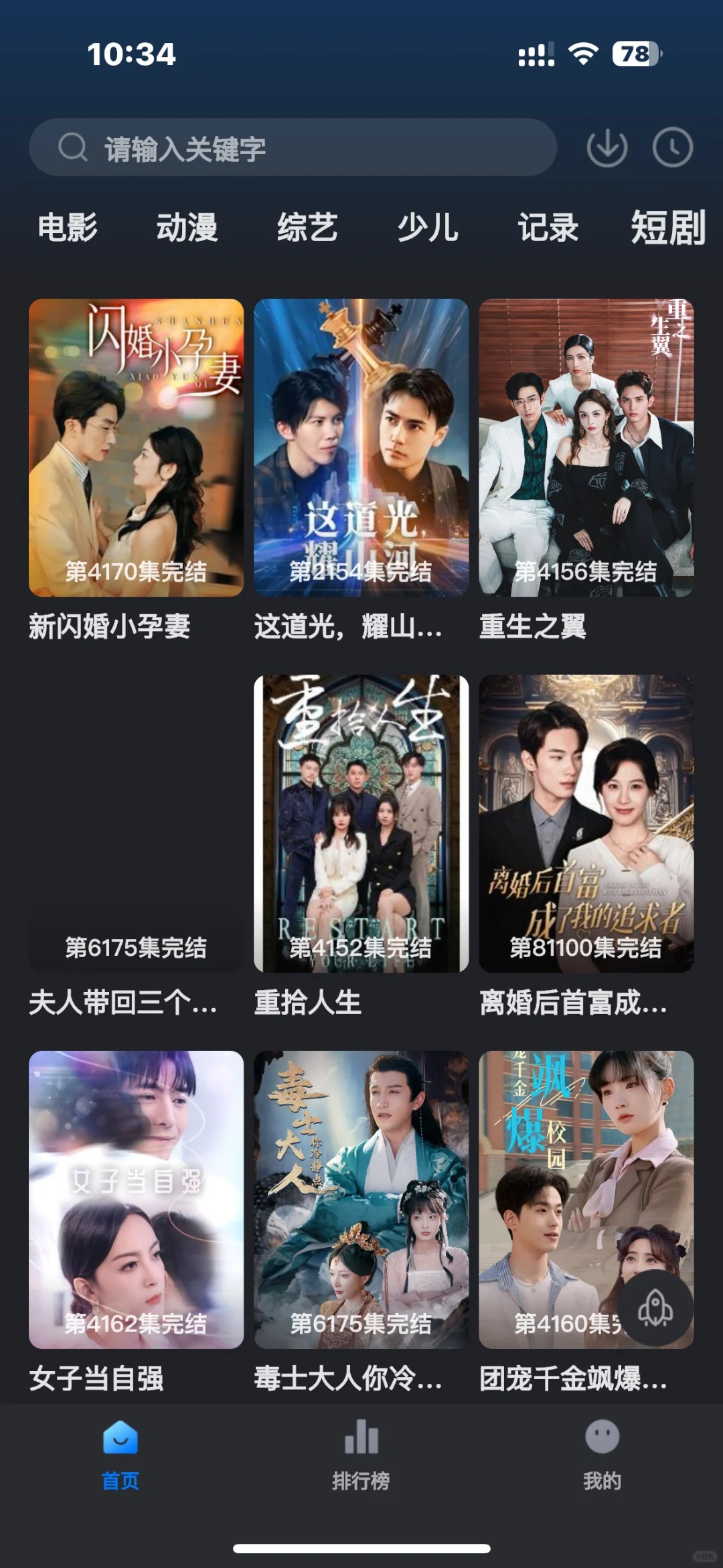The height and width of the screenshot is (1568, 723).
Task: Open the 重拾人生 drama card
Action: coord(361,824)
